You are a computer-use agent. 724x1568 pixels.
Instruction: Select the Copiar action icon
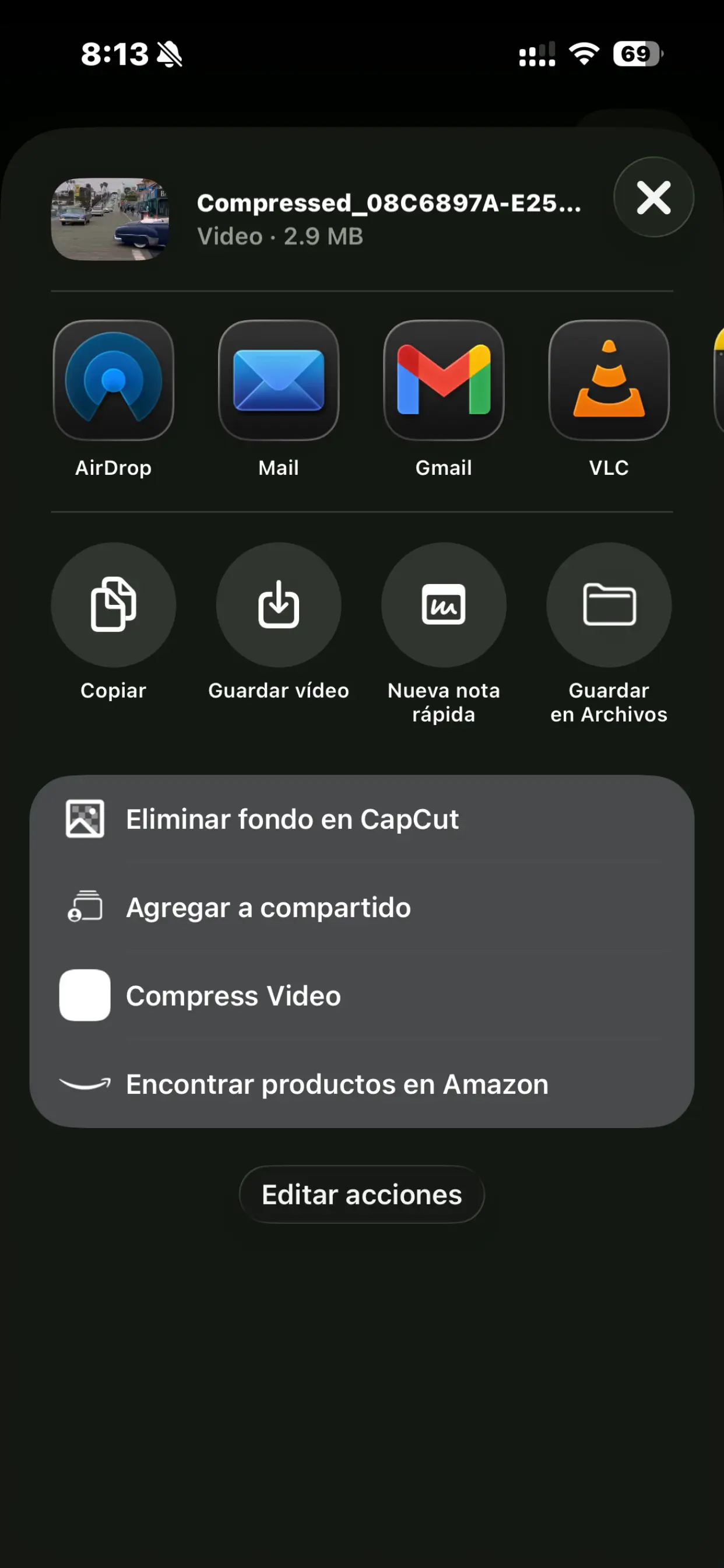point(114,604)
